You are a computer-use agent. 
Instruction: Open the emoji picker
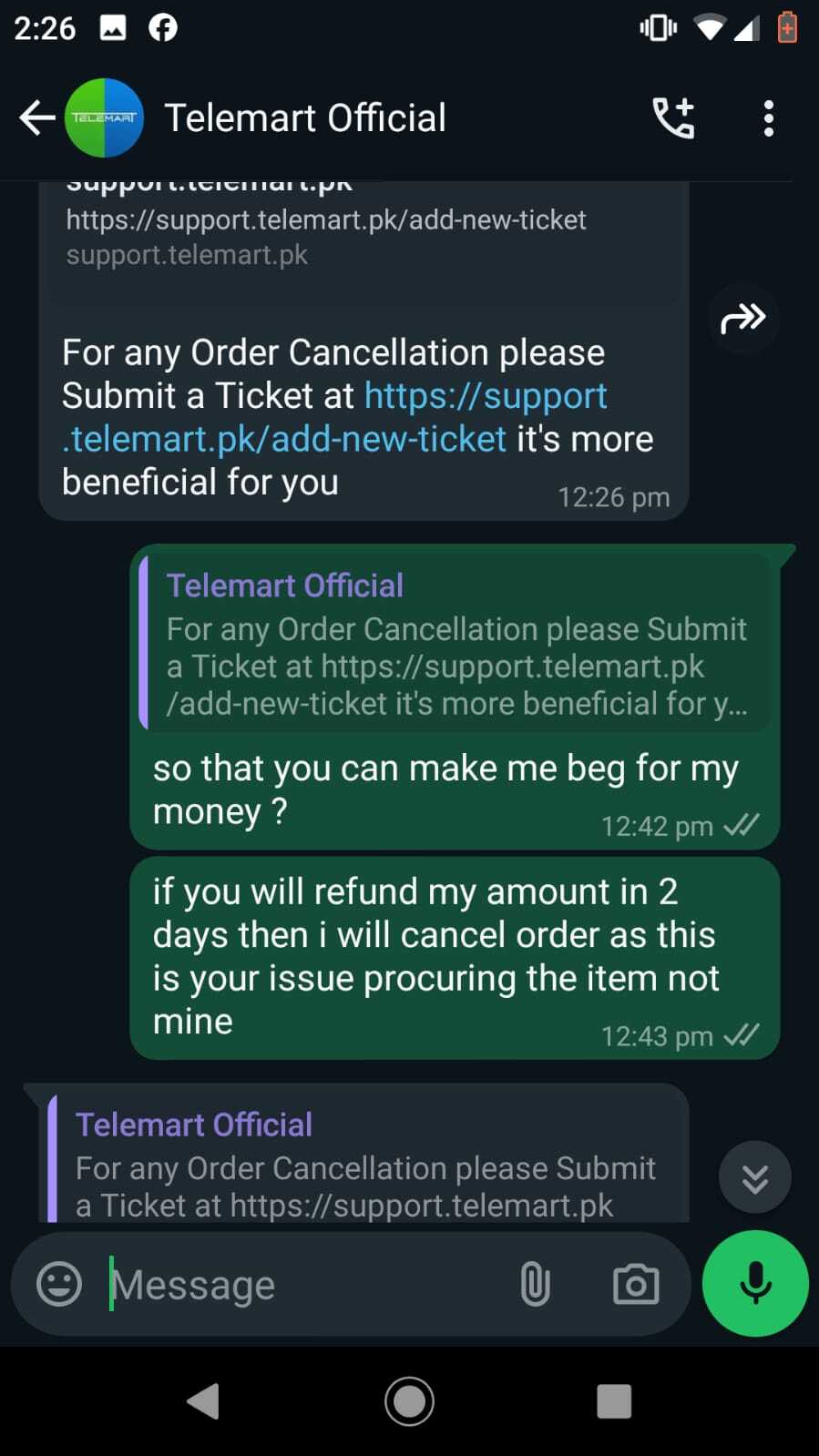[59, 1285]
